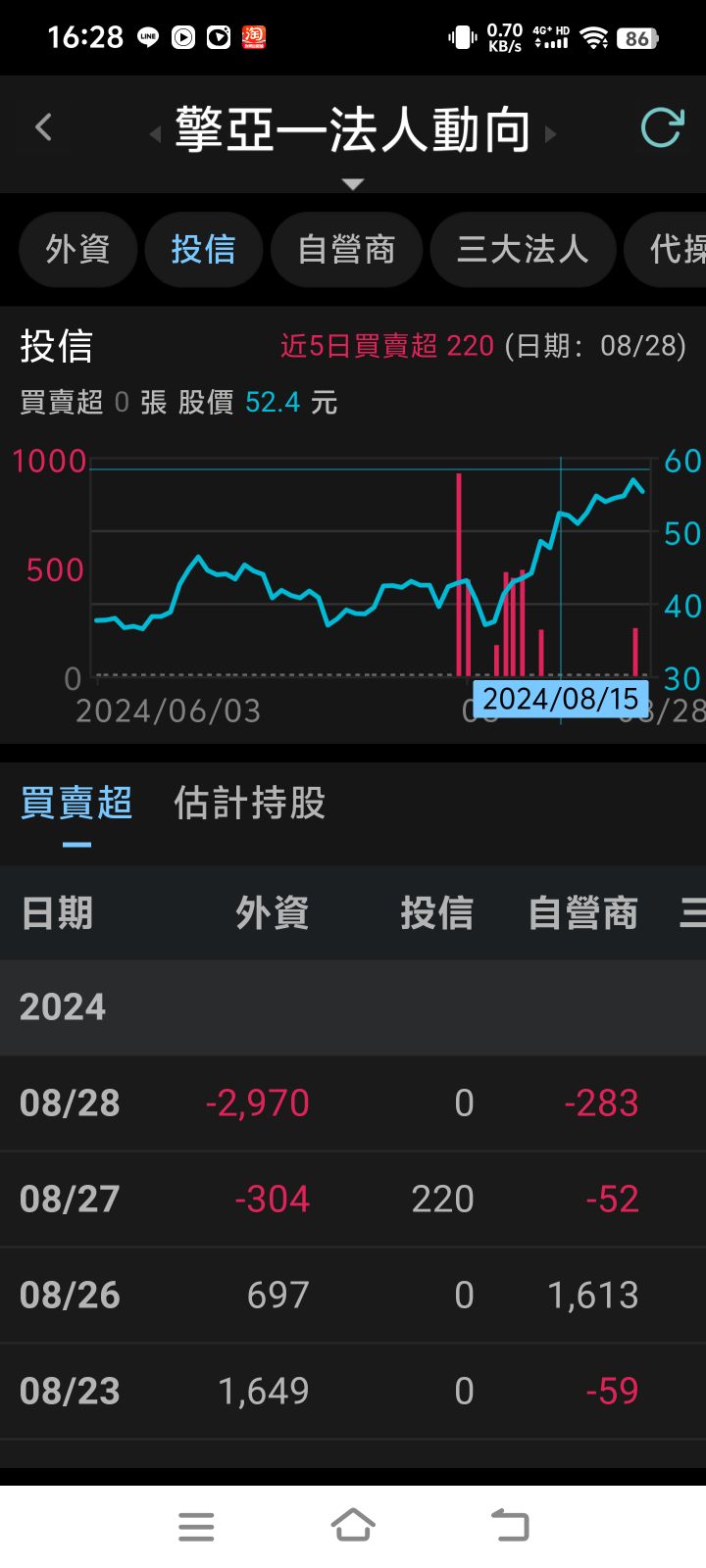The width and height of the screenshot is (706, 1568).
Task: Tap the YouTube icon in the status bar
Action: [183, 37]
